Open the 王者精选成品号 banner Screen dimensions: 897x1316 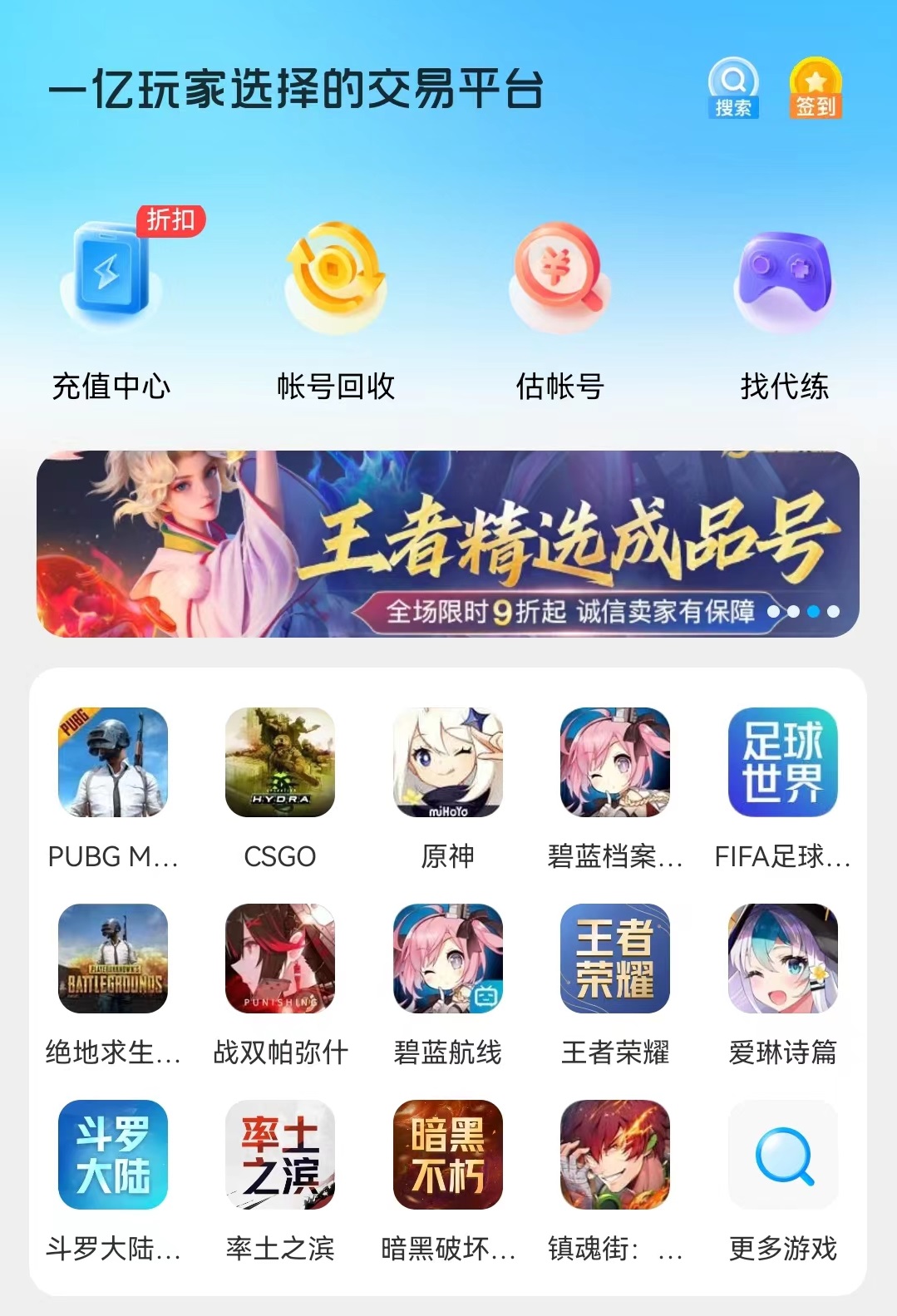448,545
